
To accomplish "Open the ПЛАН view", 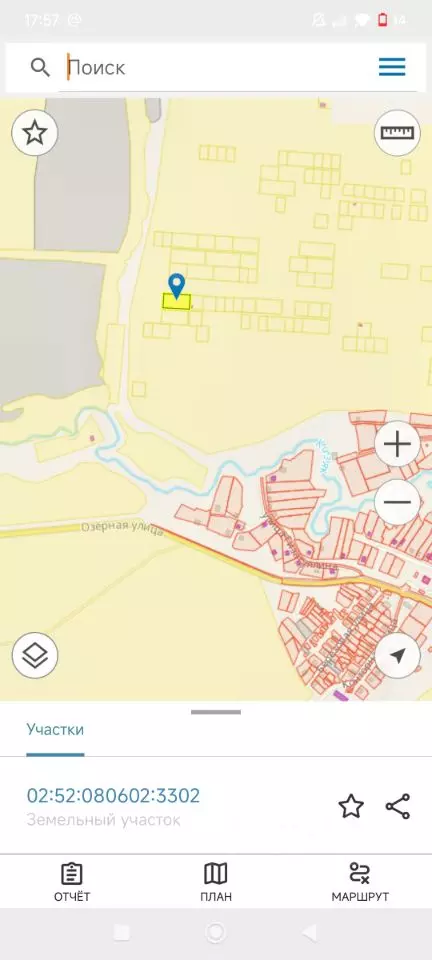I will (215, 882).
